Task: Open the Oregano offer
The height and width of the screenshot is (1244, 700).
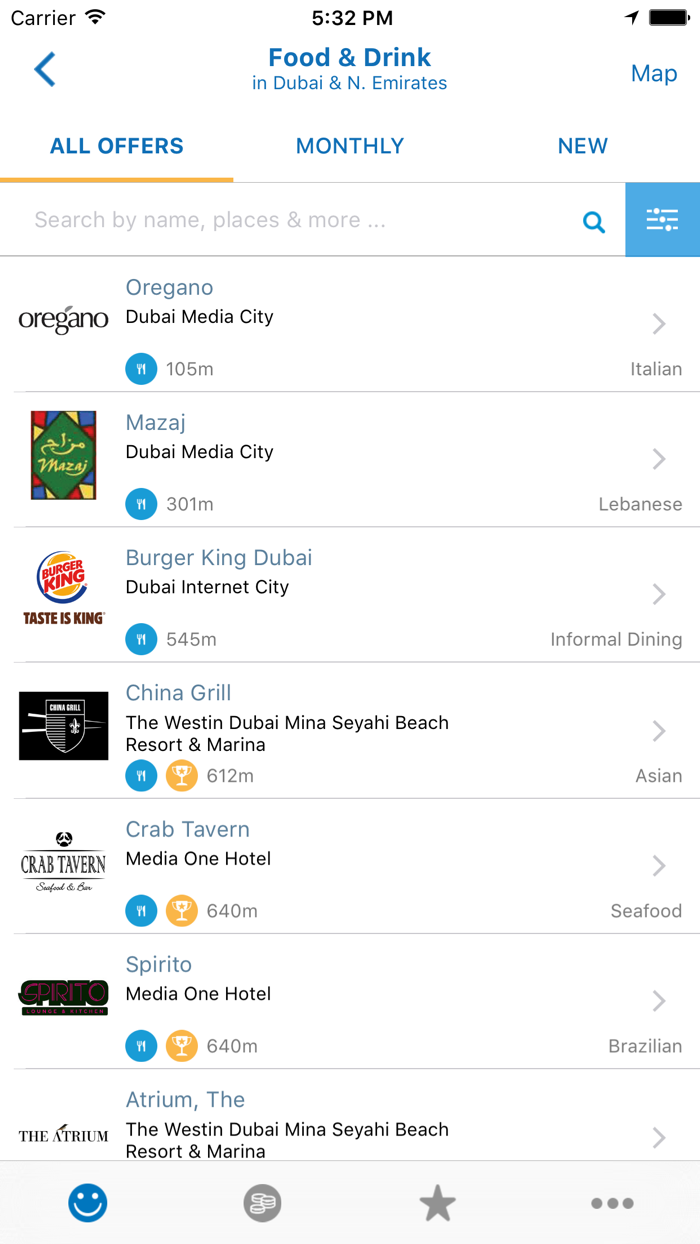Action: (x=350, y=324)
